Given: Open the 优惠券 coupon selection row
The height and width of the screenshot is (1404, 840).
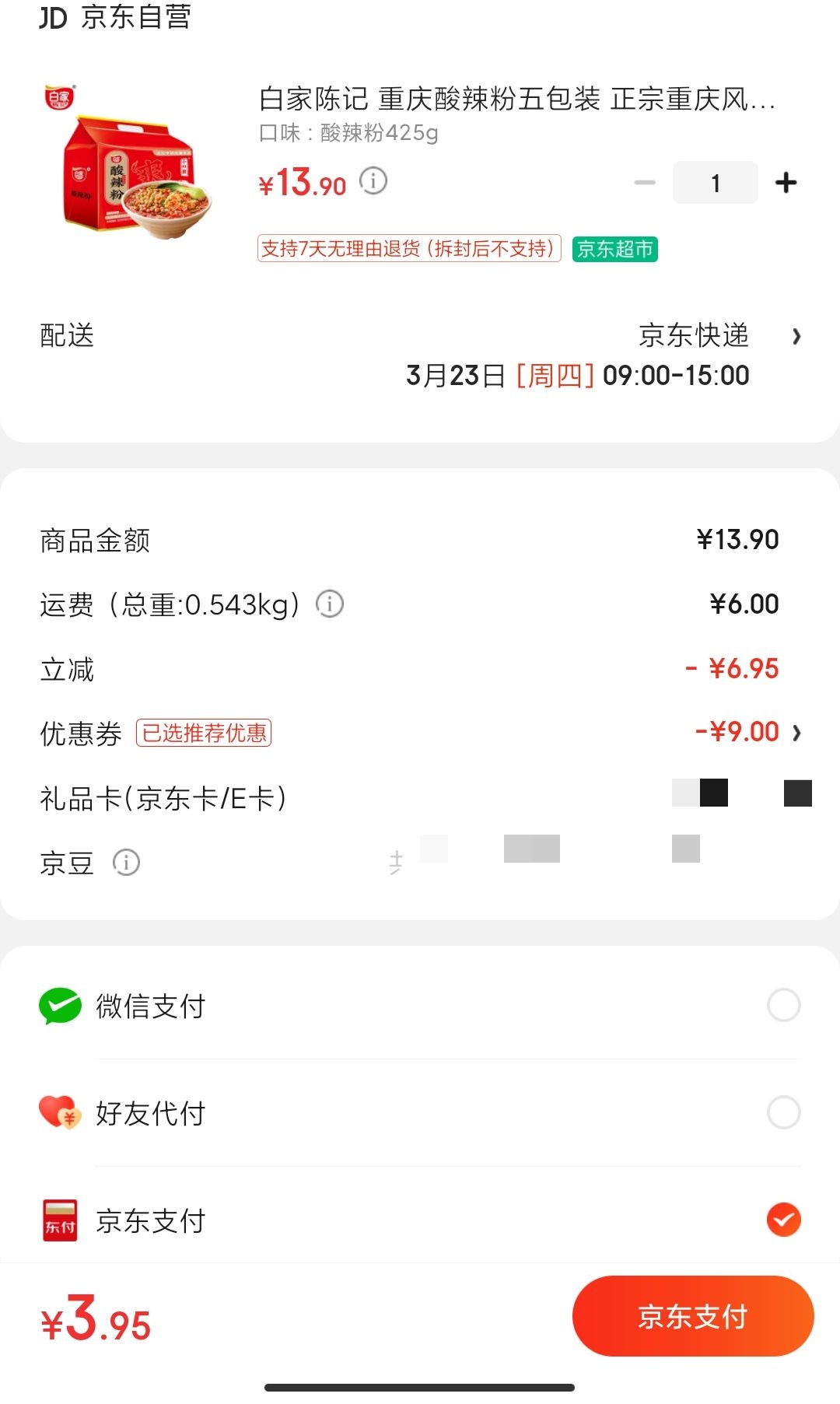Looking at the screenshot, I should pos(420,732).
